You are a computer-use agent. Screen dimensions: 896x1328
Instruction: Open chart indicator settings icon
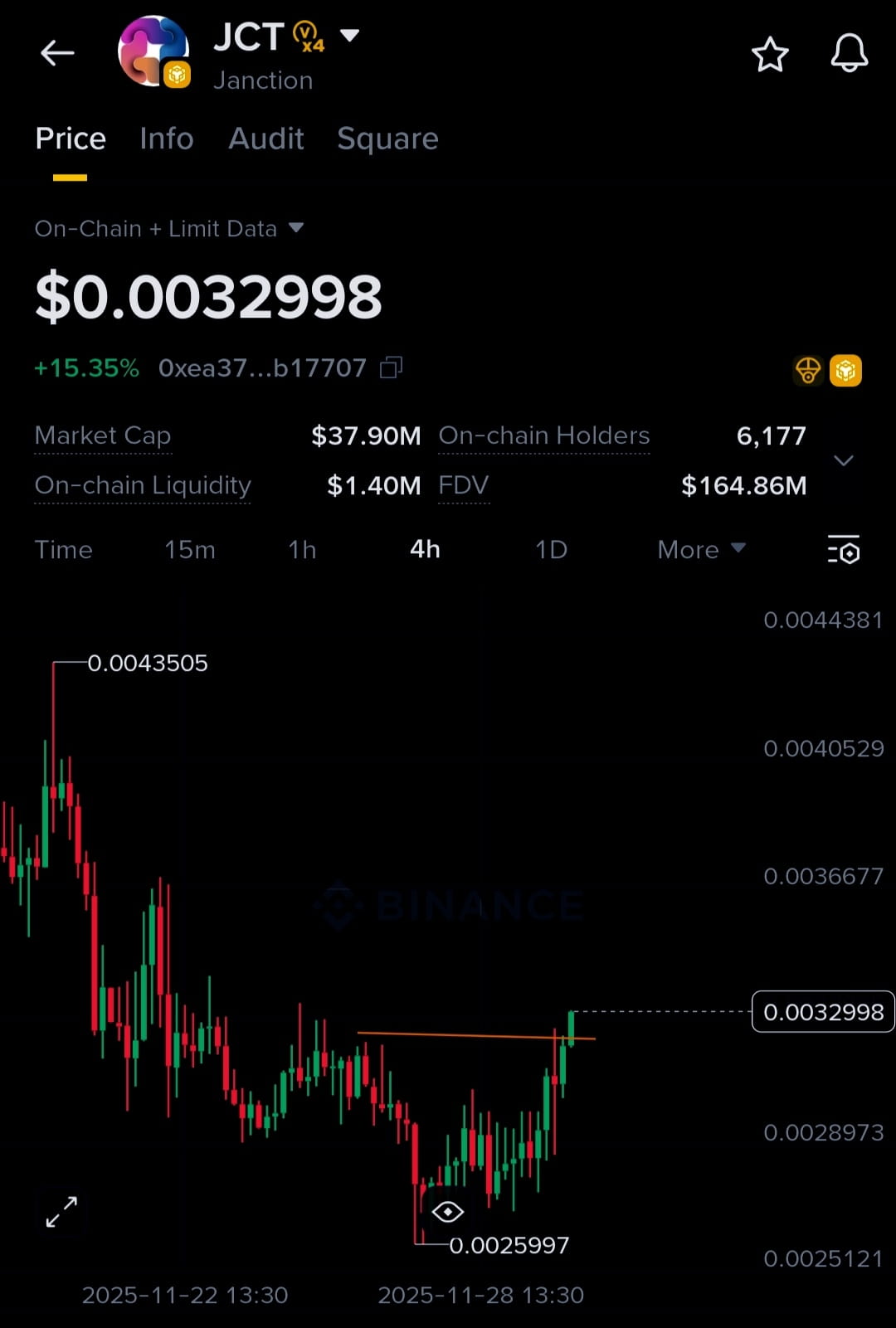click(843, 550)
